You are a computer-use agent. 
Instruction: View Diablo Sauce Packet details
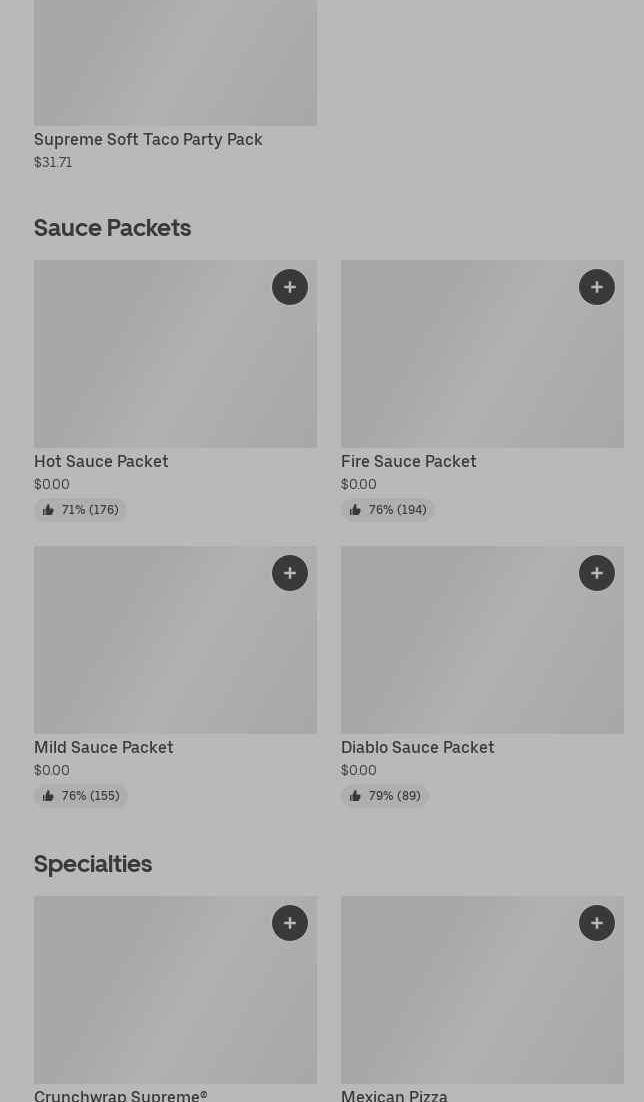tap(417, 747)
